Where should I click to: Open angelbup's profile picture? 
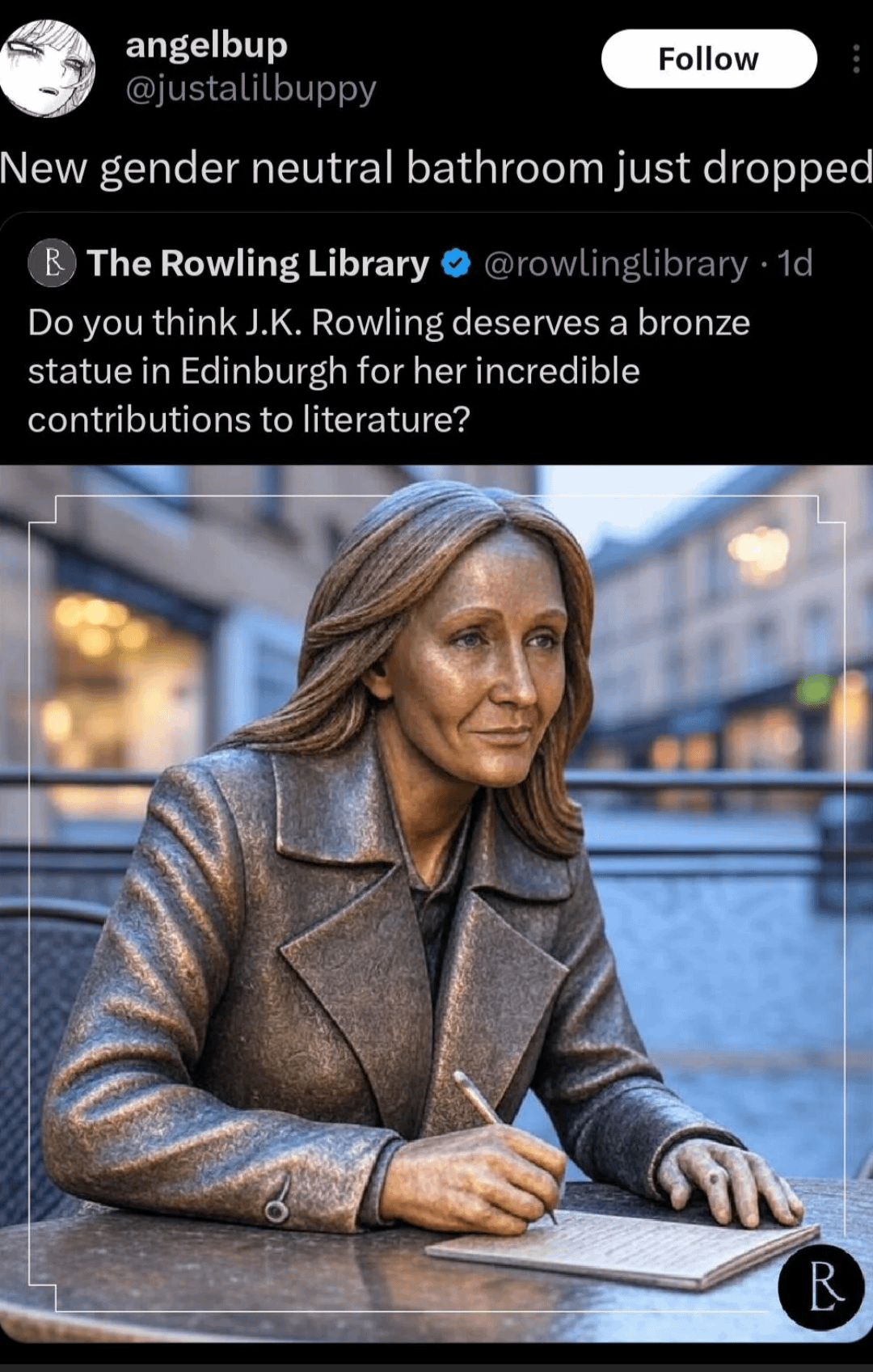pyautogui.click(x=48, y=69)
